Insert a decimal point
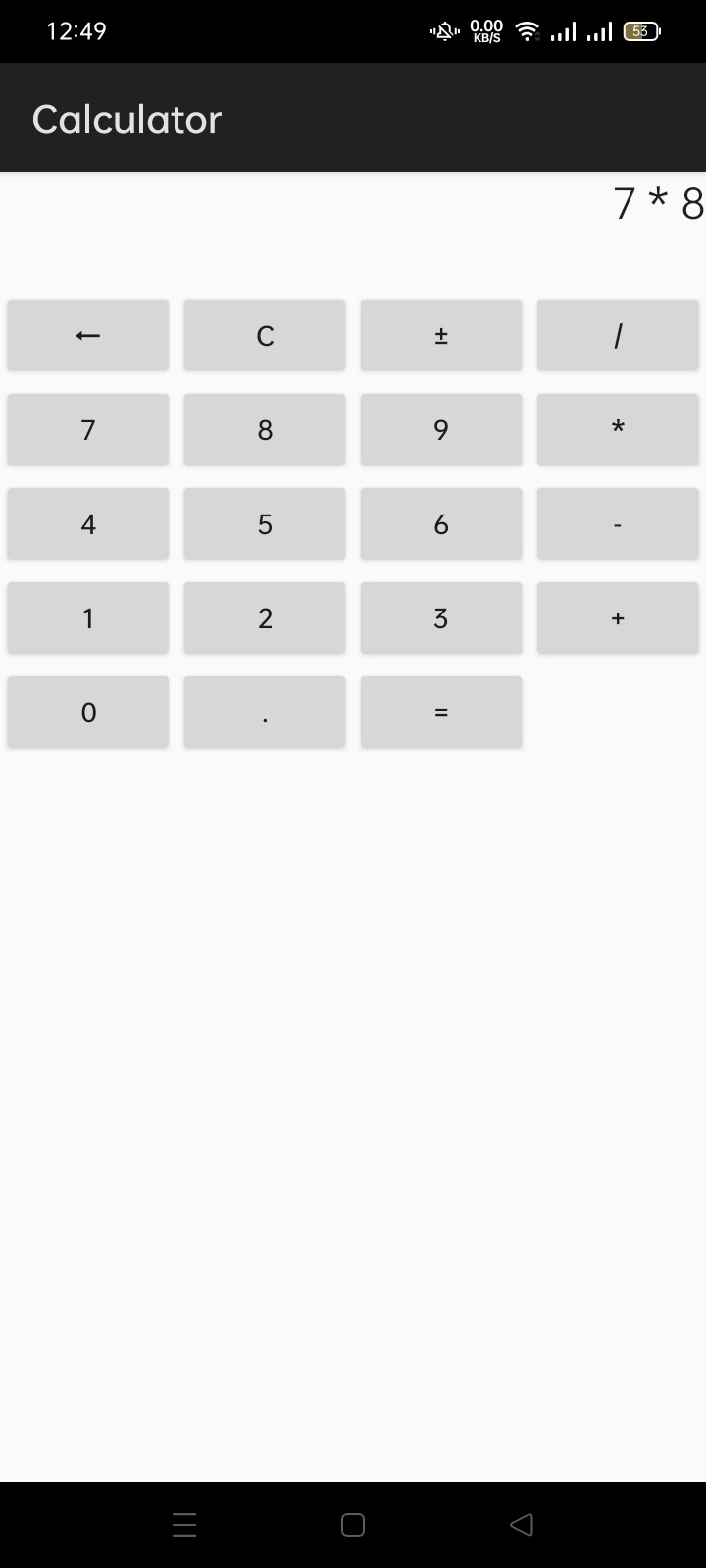 [265, 711]
